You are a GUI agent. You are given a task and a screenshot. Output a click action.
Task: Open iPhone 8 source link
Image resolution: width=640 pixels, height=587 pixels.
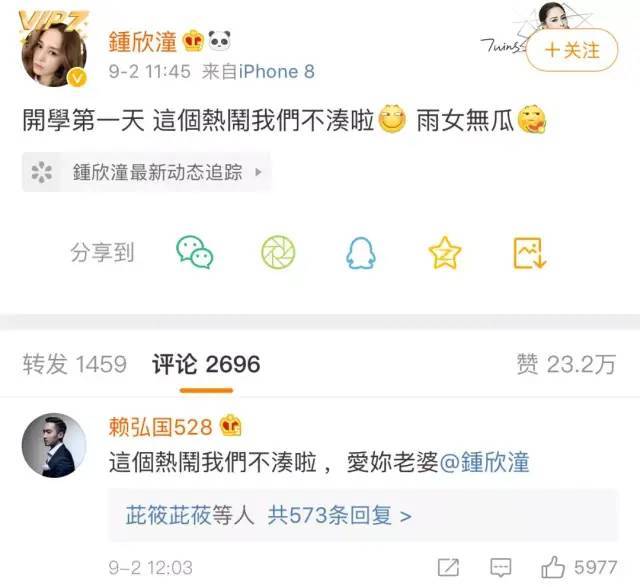[277, 72]
